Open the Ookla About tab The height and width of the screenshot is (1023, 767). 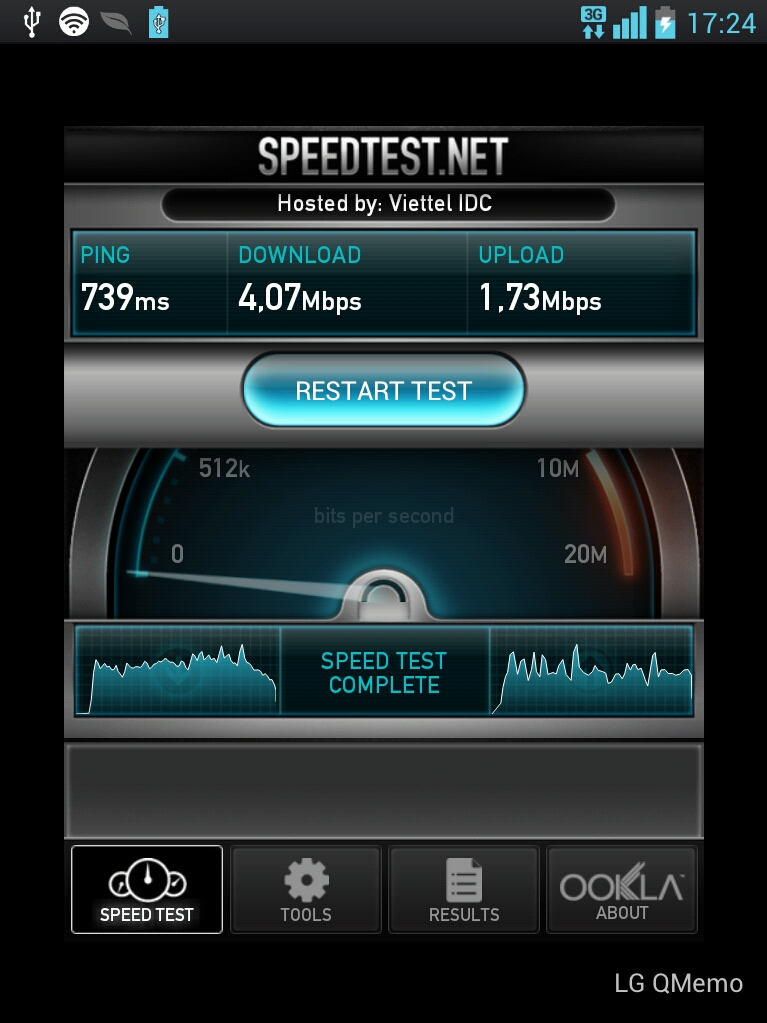(621, 889)
